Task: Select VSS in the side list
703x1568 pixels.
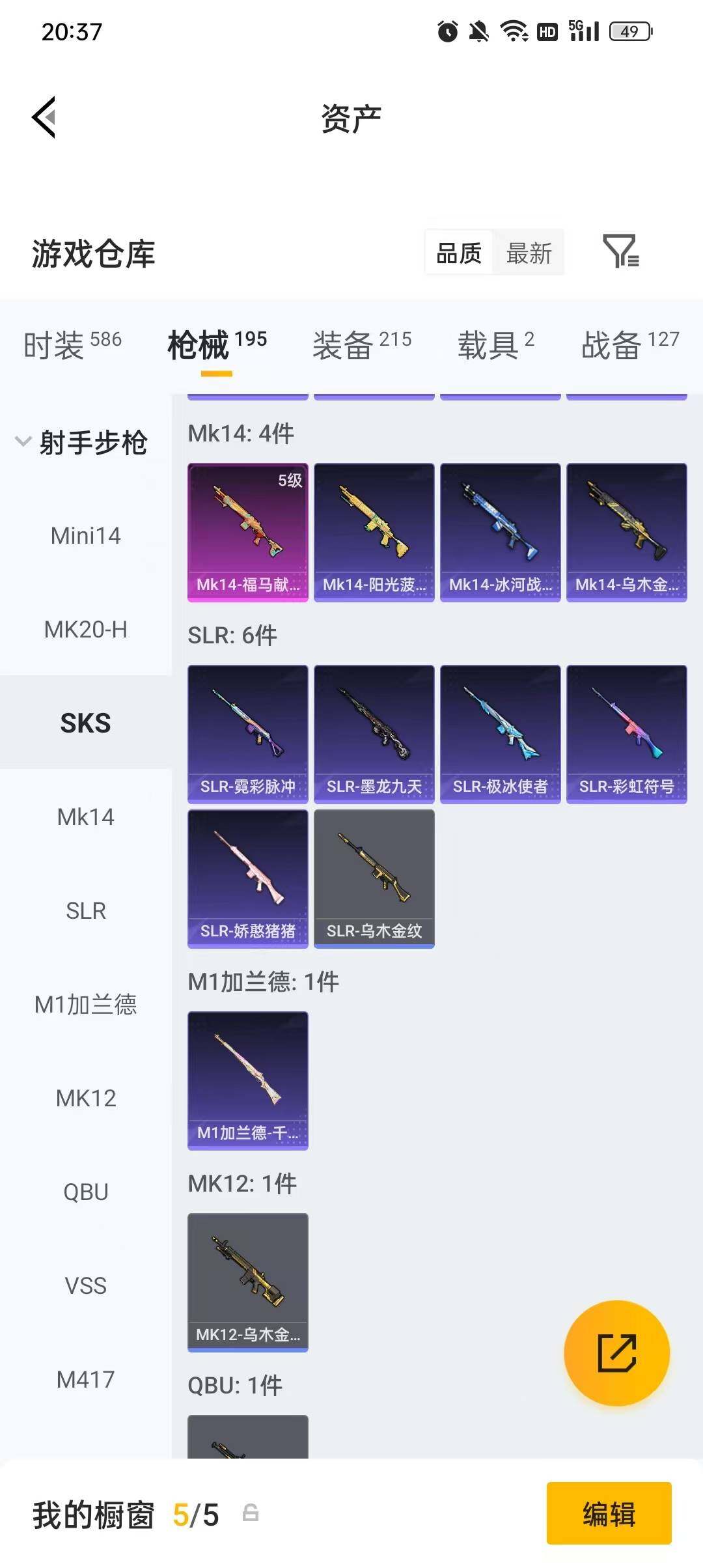Action: (x=86, y=1286)
